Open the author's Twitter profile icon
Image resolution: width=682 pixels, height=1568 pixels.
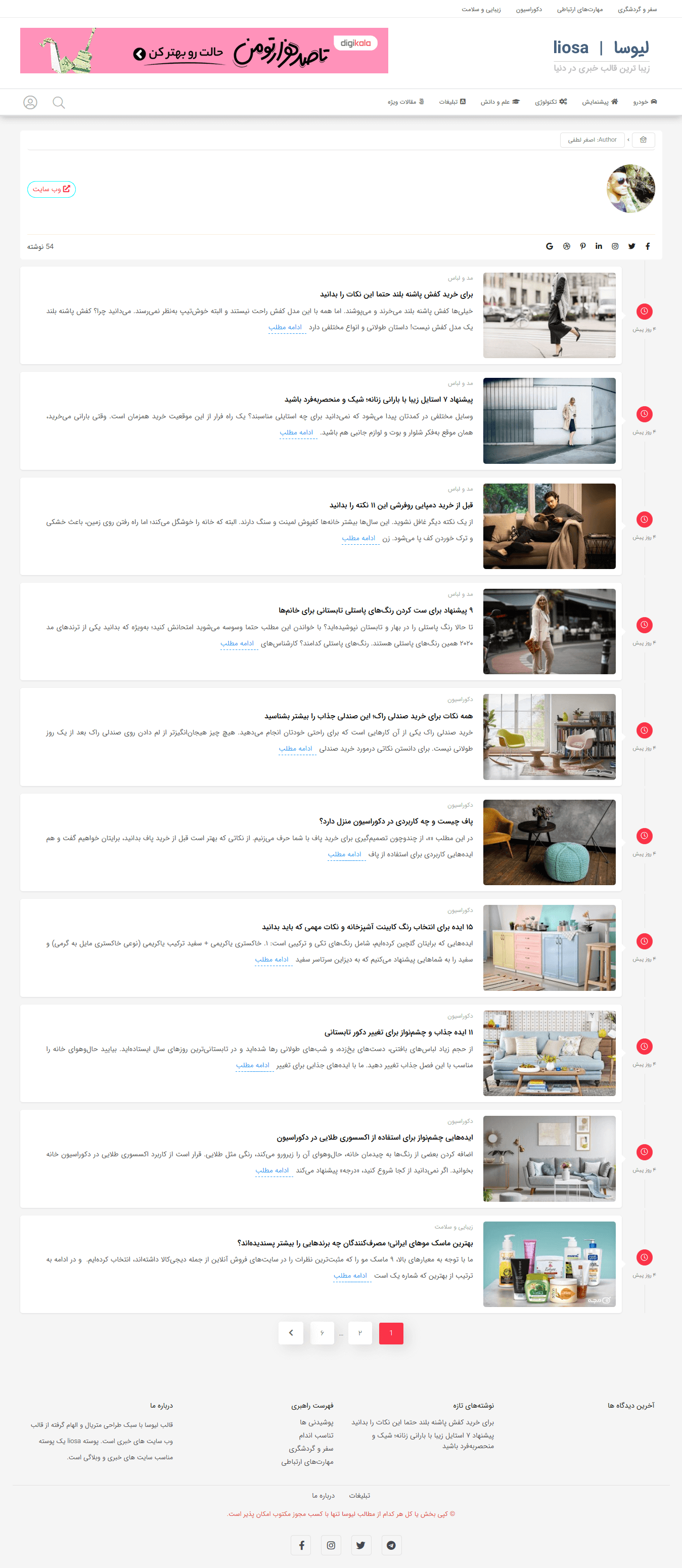click(x=631, y=246)
